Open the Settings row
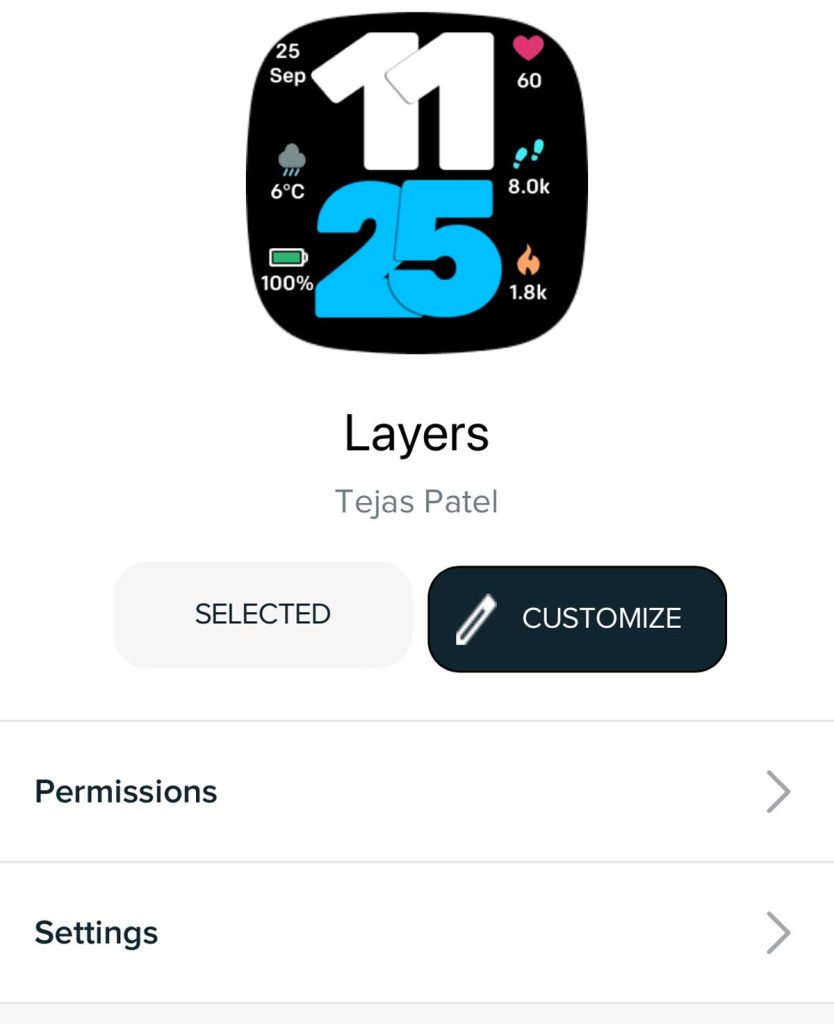 [416, 933]
